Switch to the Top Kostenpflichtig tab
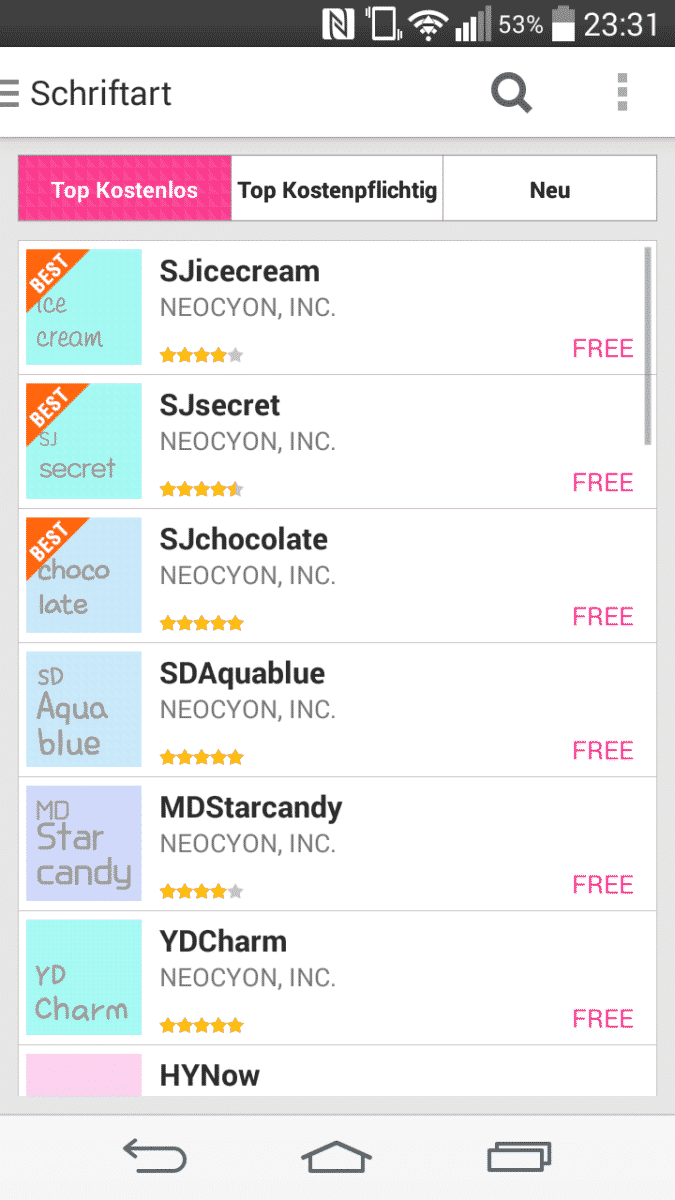Screen dimensions: 675x1200 click(337, 189)
